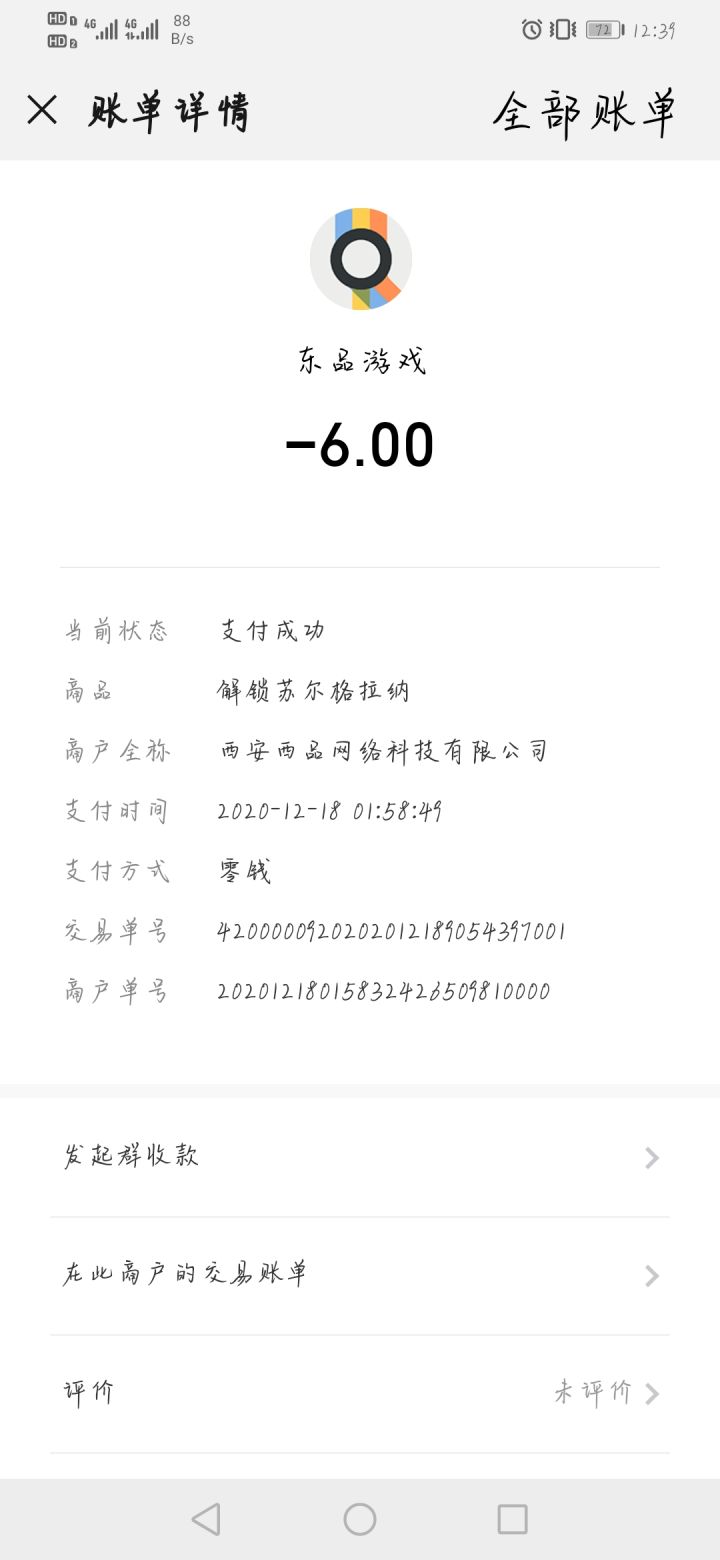
Task: Open 全部账单 from the top bar
Action: 584,112
